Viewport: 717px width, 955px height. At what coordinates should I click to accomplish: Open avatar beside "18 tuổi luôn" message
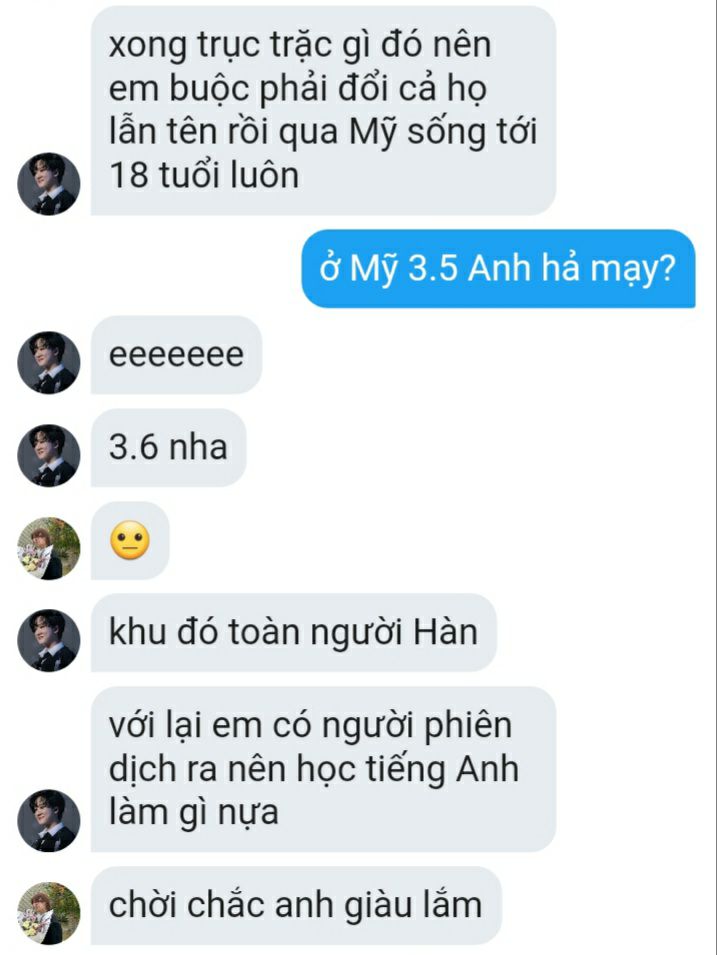click(x=48, y=184)
